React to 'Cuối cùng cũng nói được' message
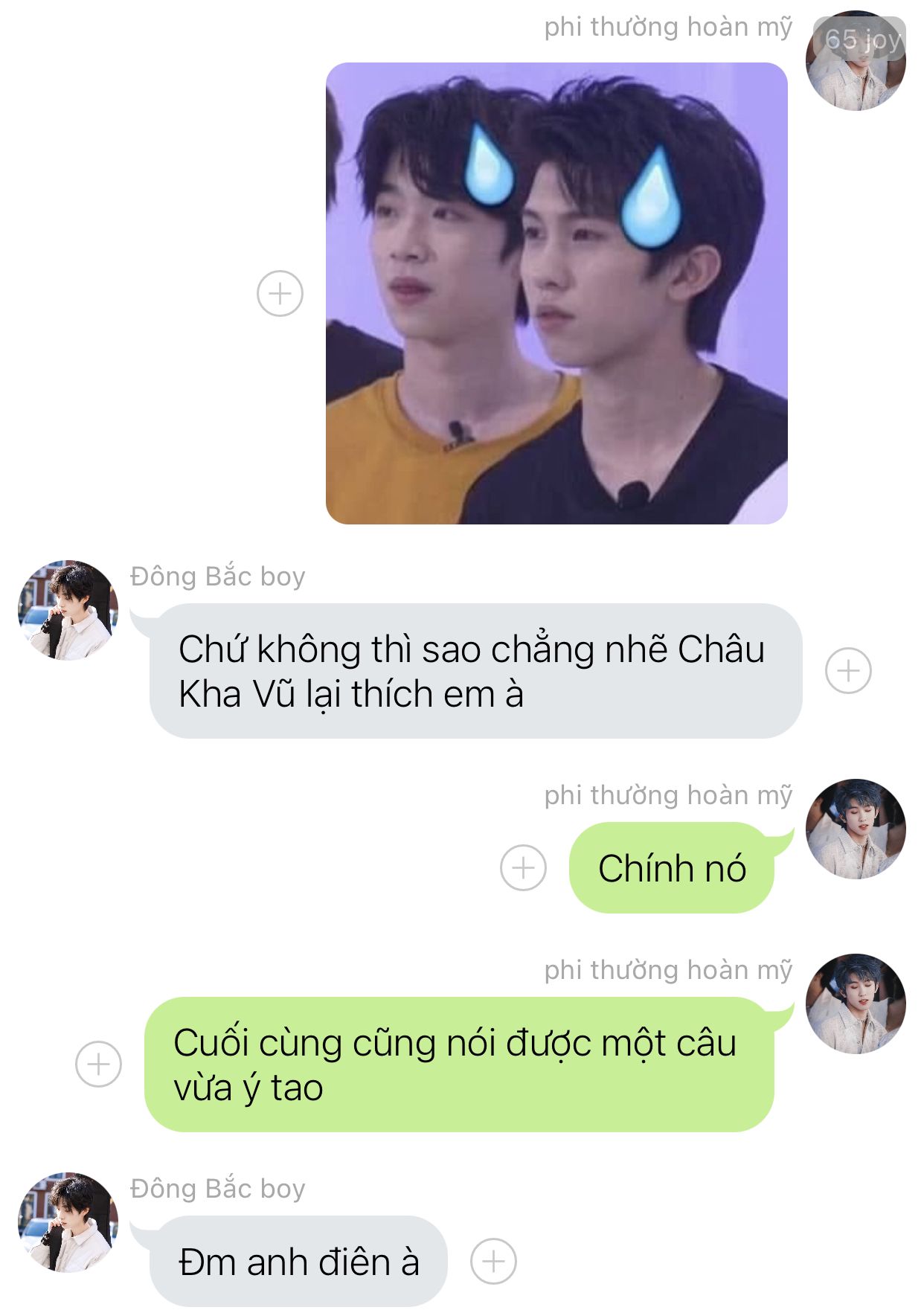The height and width of the screenshot is (1310, 924). 98,1064
